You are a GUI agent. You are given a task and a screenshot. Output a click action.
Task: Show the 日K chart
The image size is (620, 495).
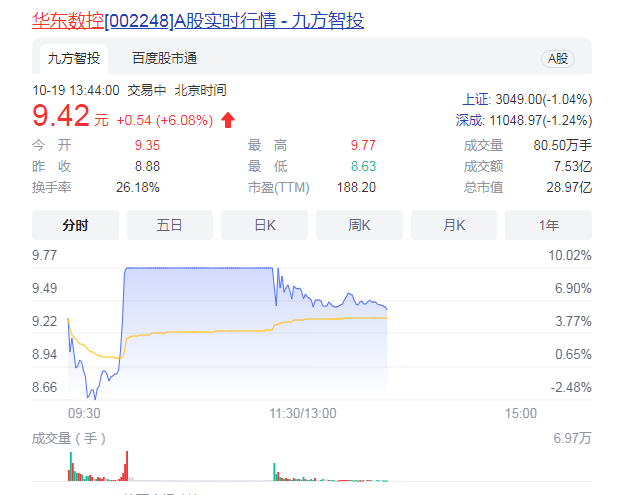tap(264, 225)
